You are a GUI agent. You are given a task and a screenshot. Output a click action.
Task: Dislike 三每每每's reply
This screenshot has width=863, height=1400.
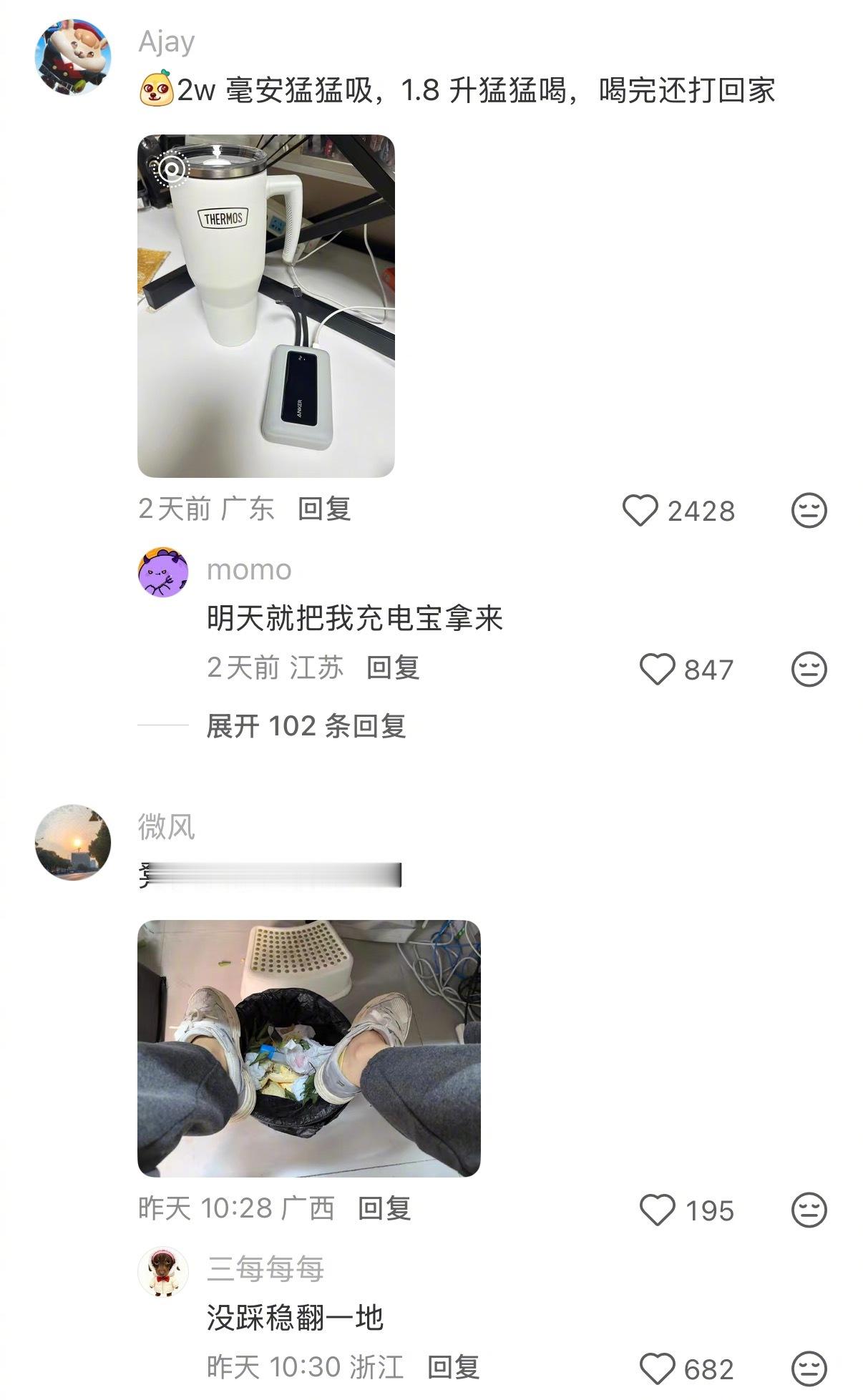(809, 1369)
